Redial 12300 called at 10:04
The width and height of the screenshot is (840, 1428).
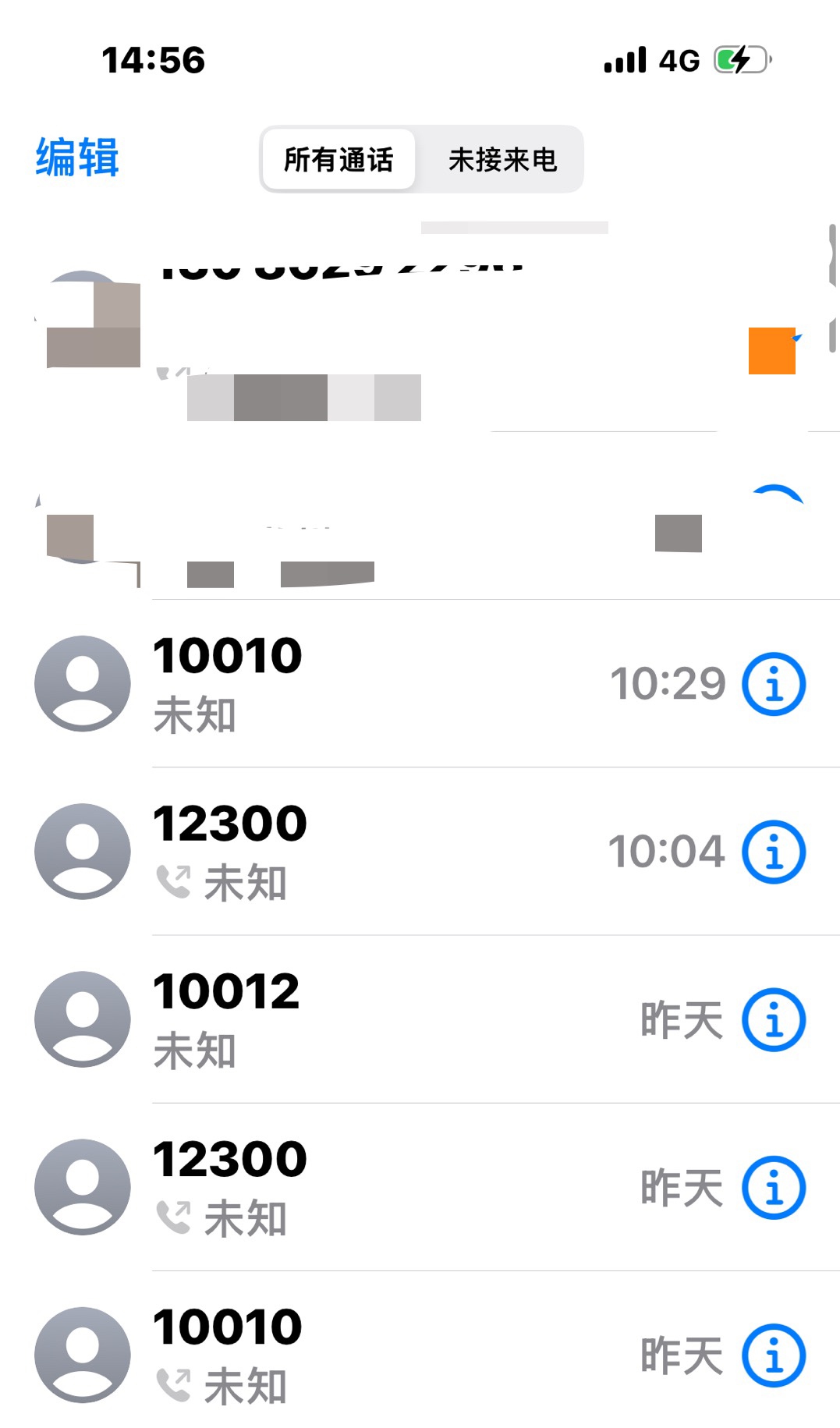pyautogui.click(x=420, y=852)
